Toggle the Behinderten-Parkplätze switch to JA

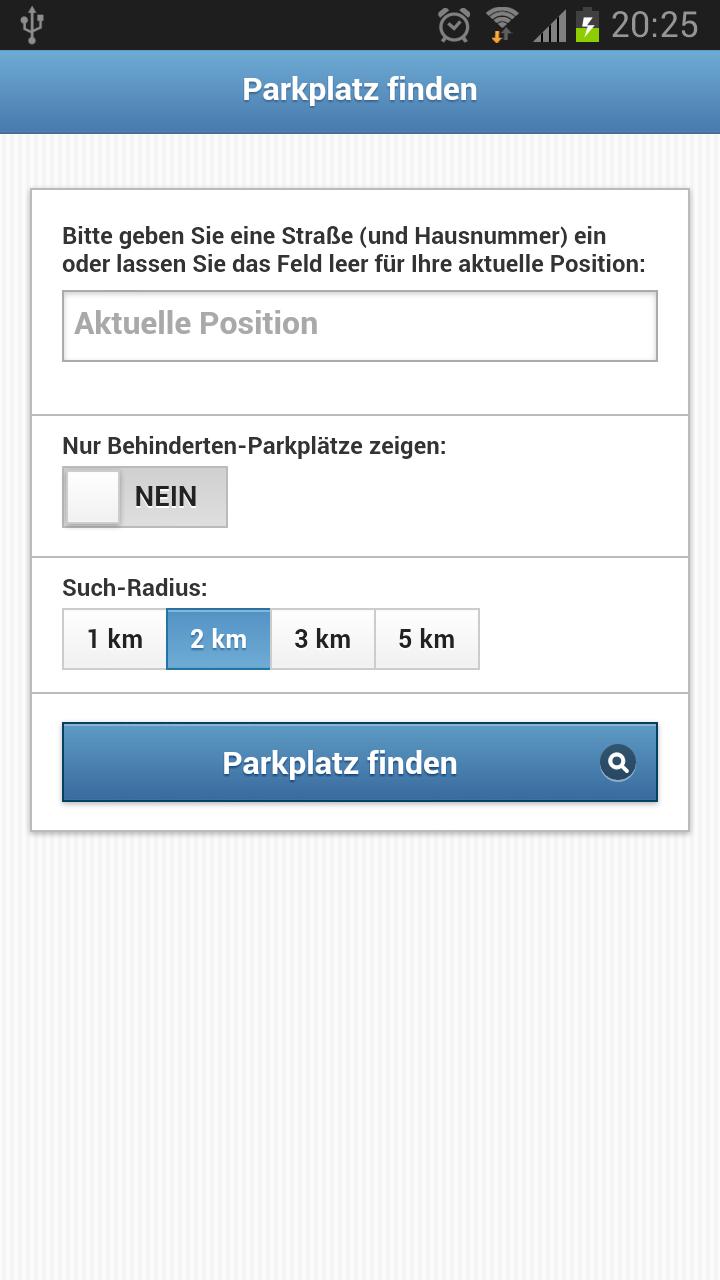145,497
